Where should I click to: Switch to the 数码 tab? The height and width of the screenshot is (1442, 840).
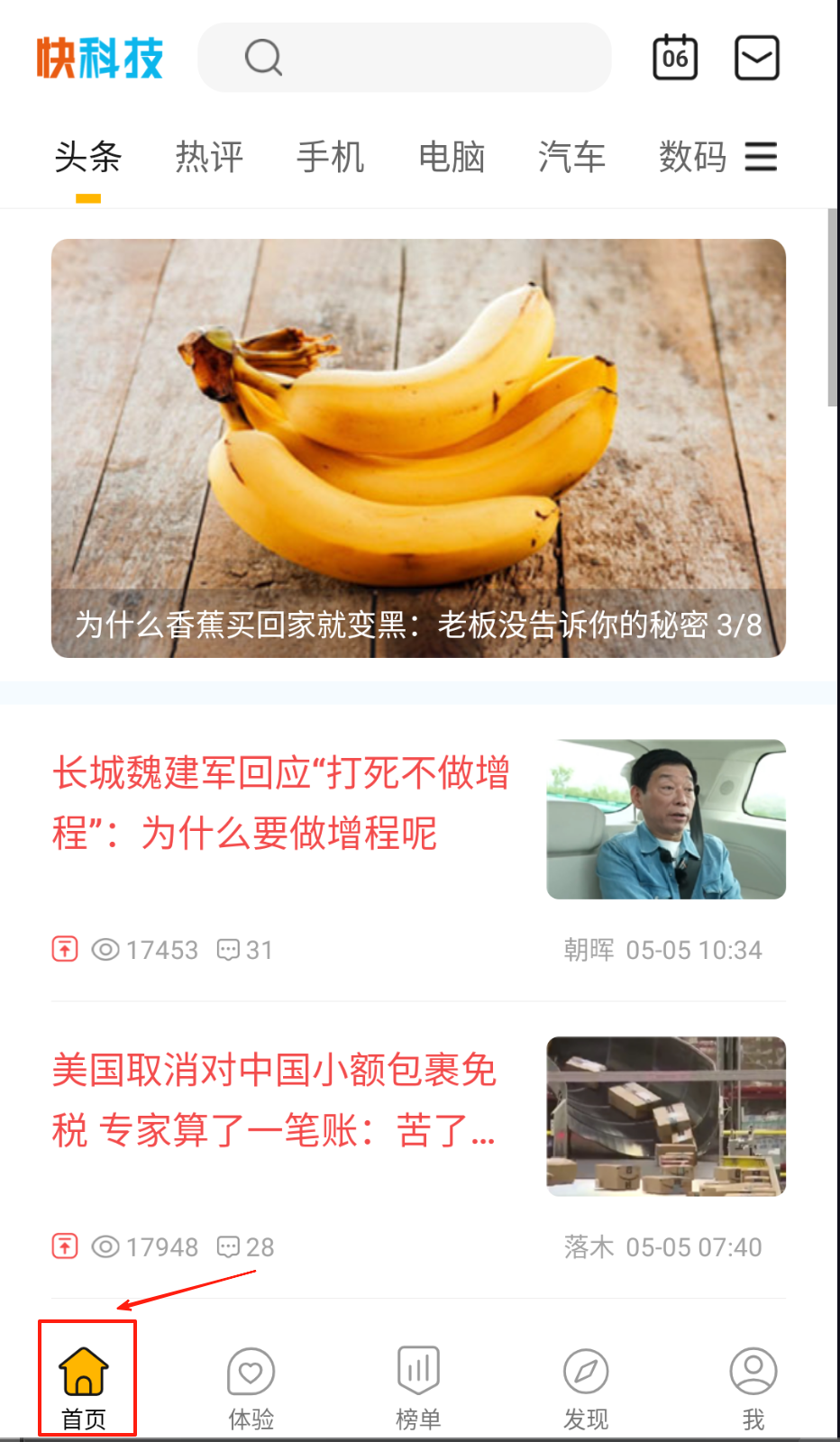coord(692,157)
